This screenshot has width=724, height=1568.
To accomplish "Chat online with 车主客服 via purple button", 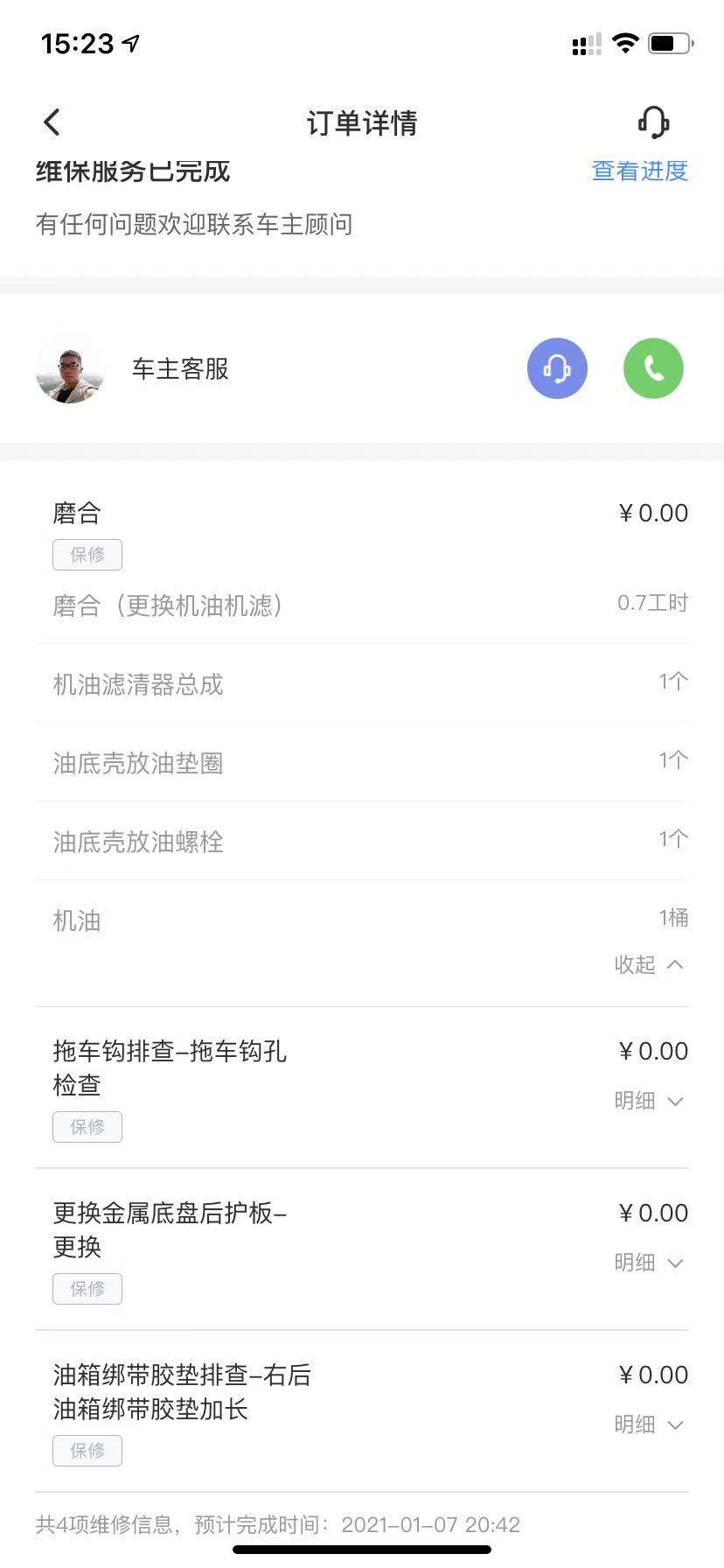I will coord(557,368).
